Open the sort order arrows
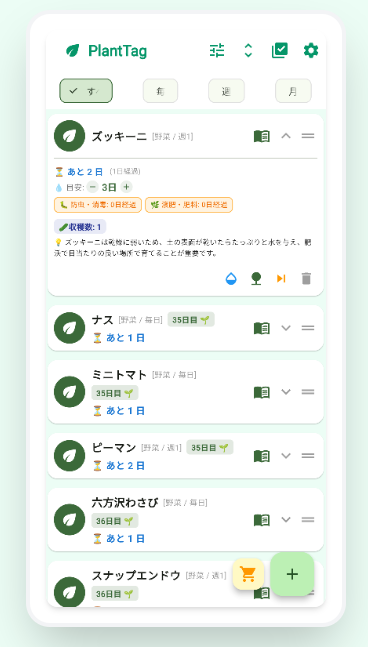 248,50
